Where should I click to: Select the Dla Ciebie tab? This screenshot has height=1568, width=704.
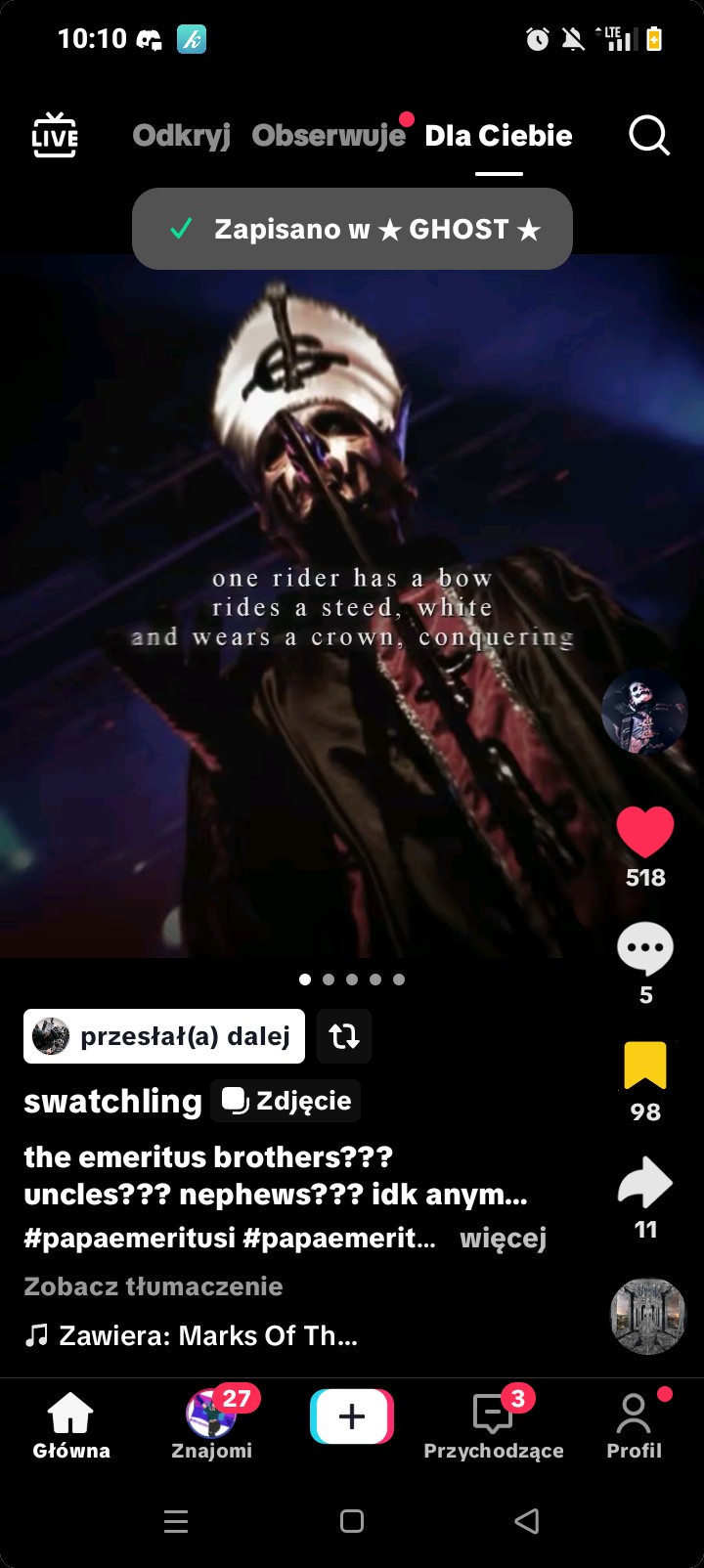[x=499, y=135]
